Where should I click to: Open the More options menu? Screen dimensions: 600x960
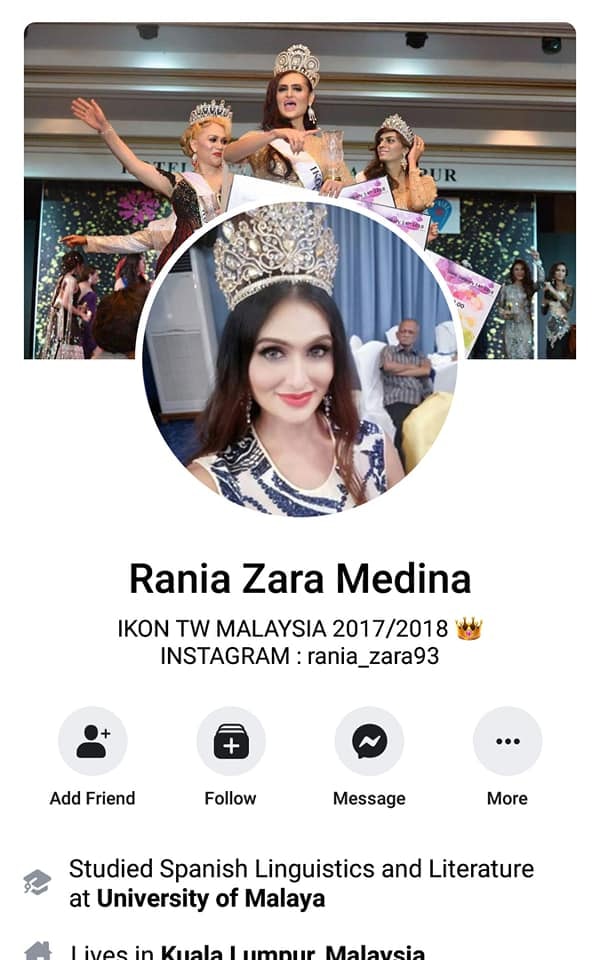point(507,742)
